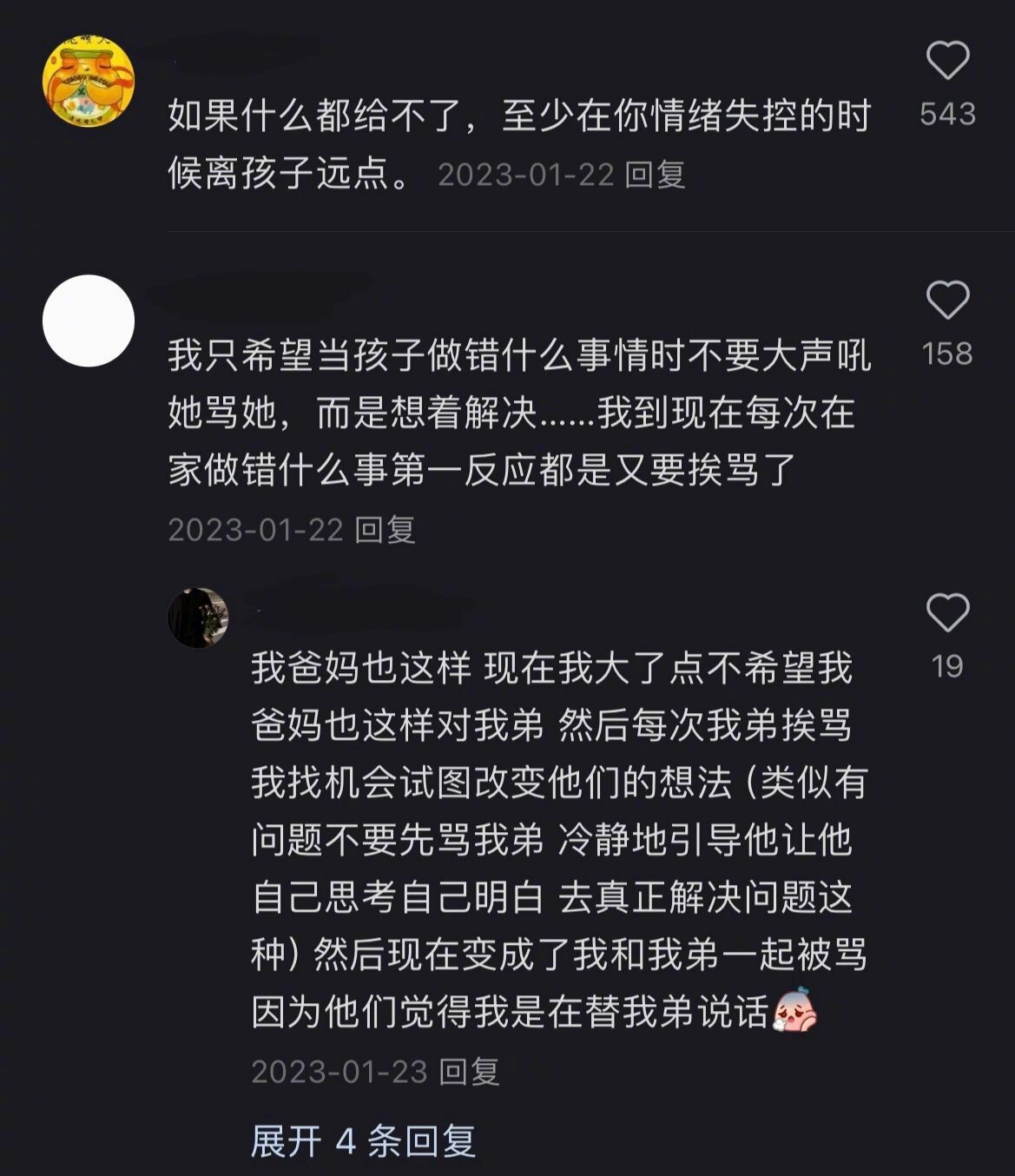Viewport: 1015px width, 1176px height.
Task: Expand the 4 hidden replies
Action: click(363, 1141)
